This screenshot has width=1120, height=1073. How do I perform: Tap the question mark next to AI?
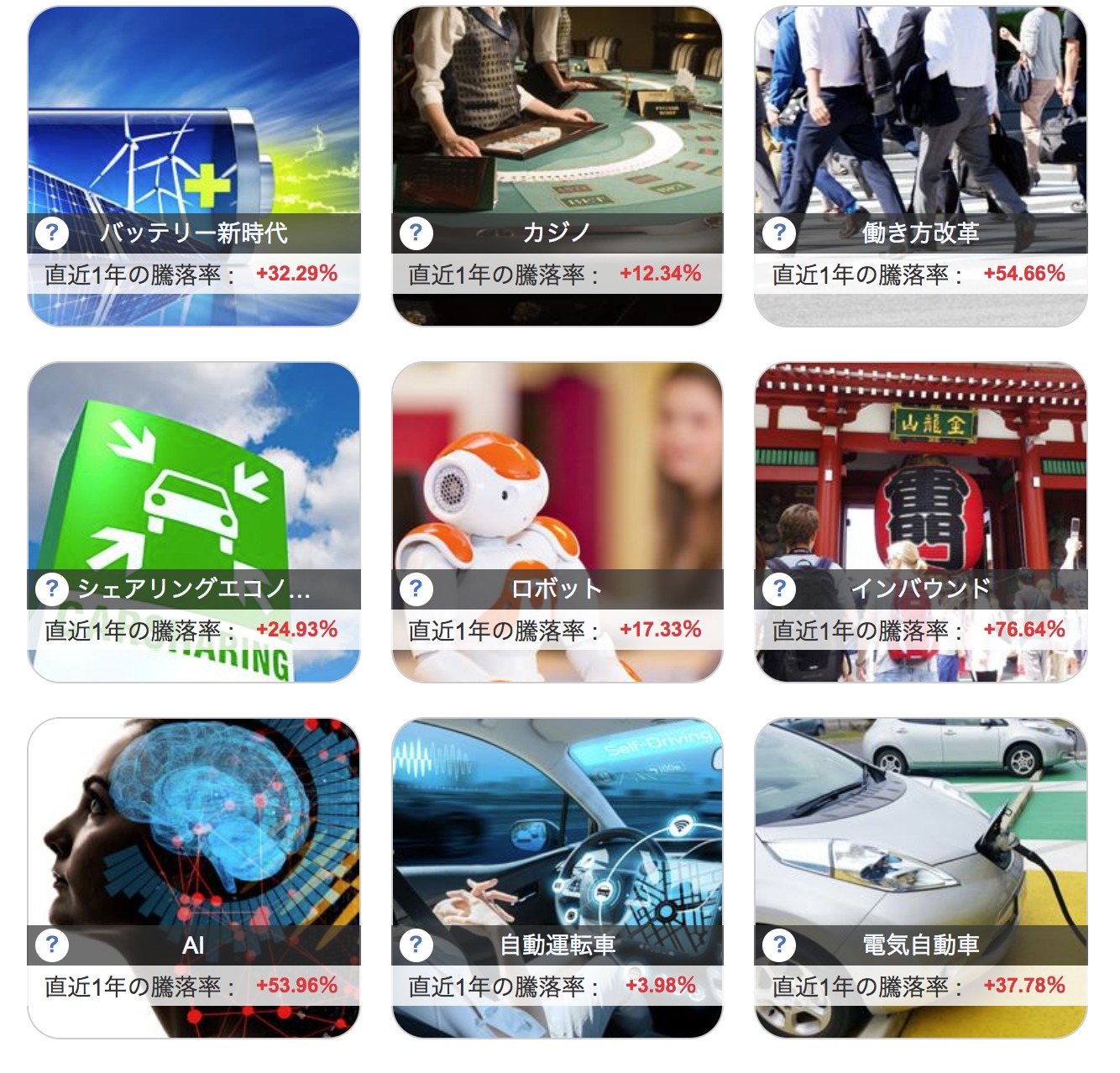coord(52,945)
